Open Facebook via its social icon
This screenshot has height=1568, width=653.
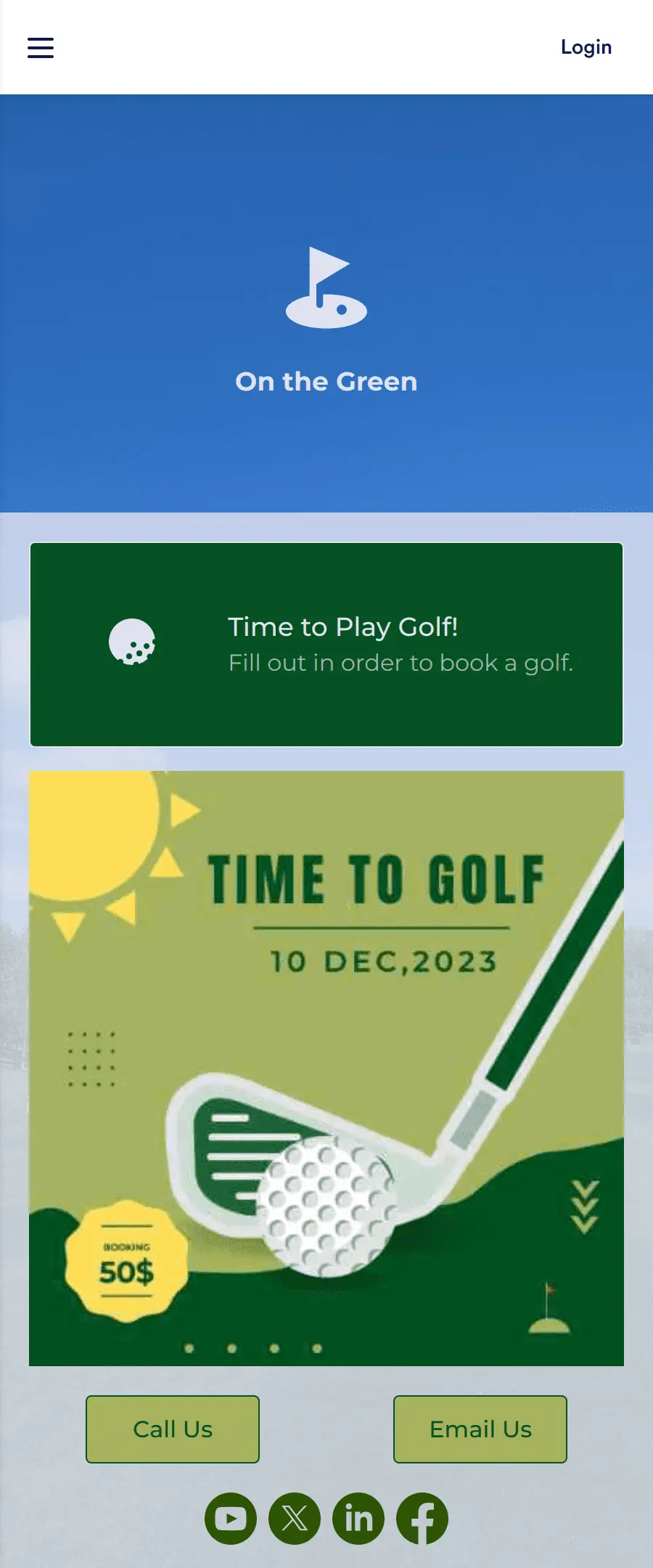click(x=423, y=1519)
